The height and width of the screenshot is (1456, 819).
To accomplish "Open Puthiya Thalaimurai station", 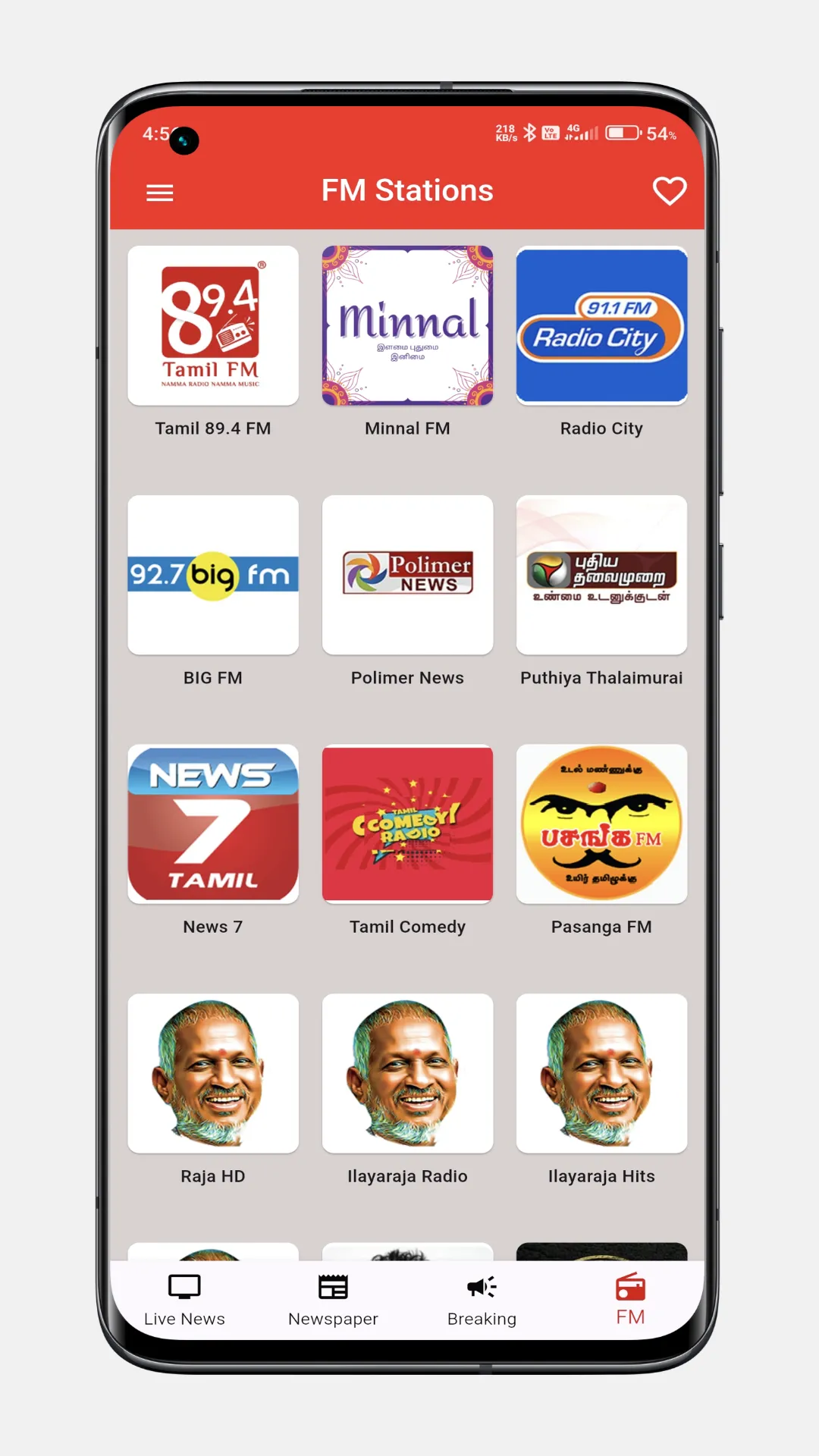I will [601, 574].
